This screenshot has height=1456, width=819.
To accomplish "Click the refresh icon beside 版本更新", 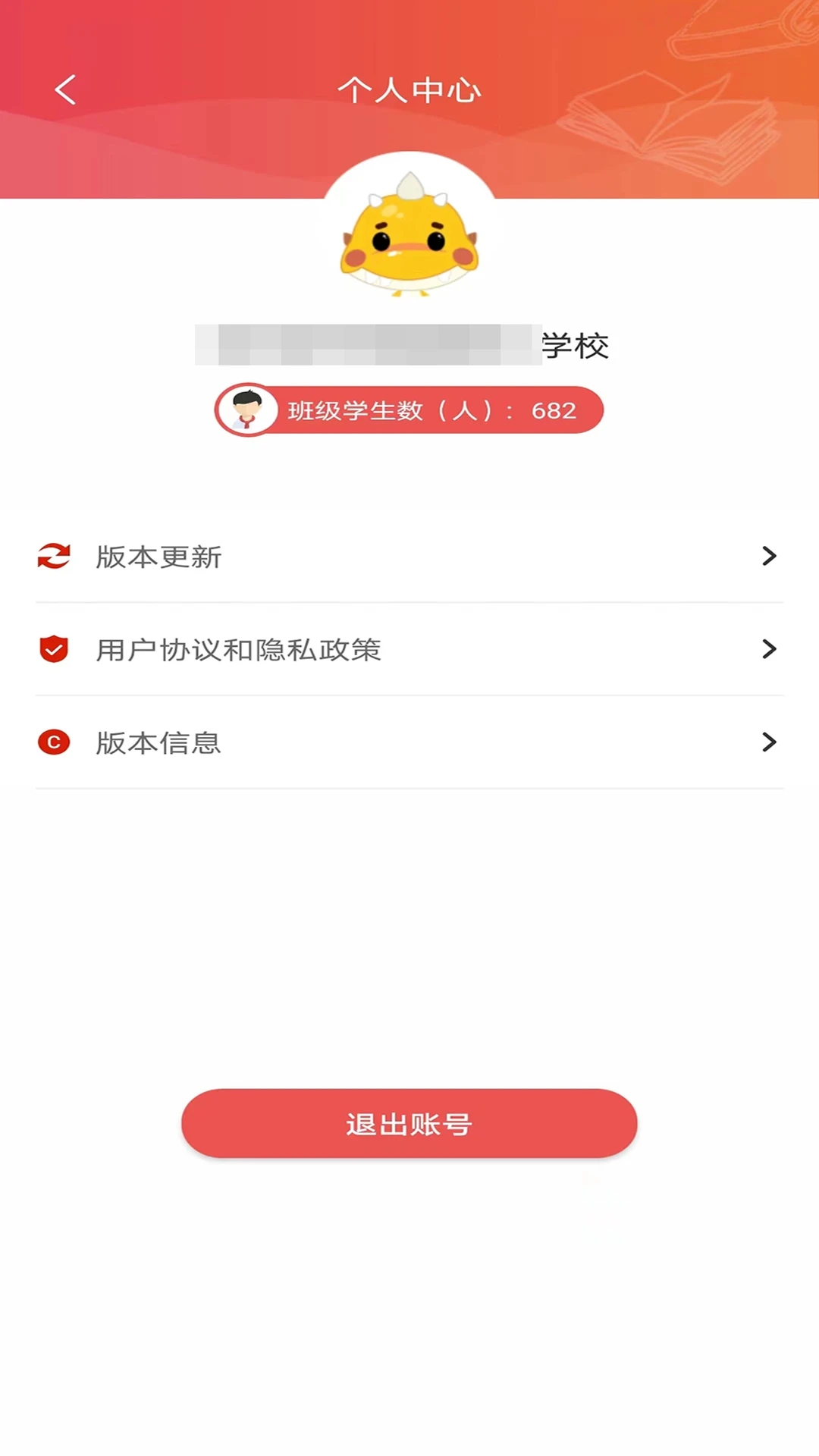I will coord(53,557).
